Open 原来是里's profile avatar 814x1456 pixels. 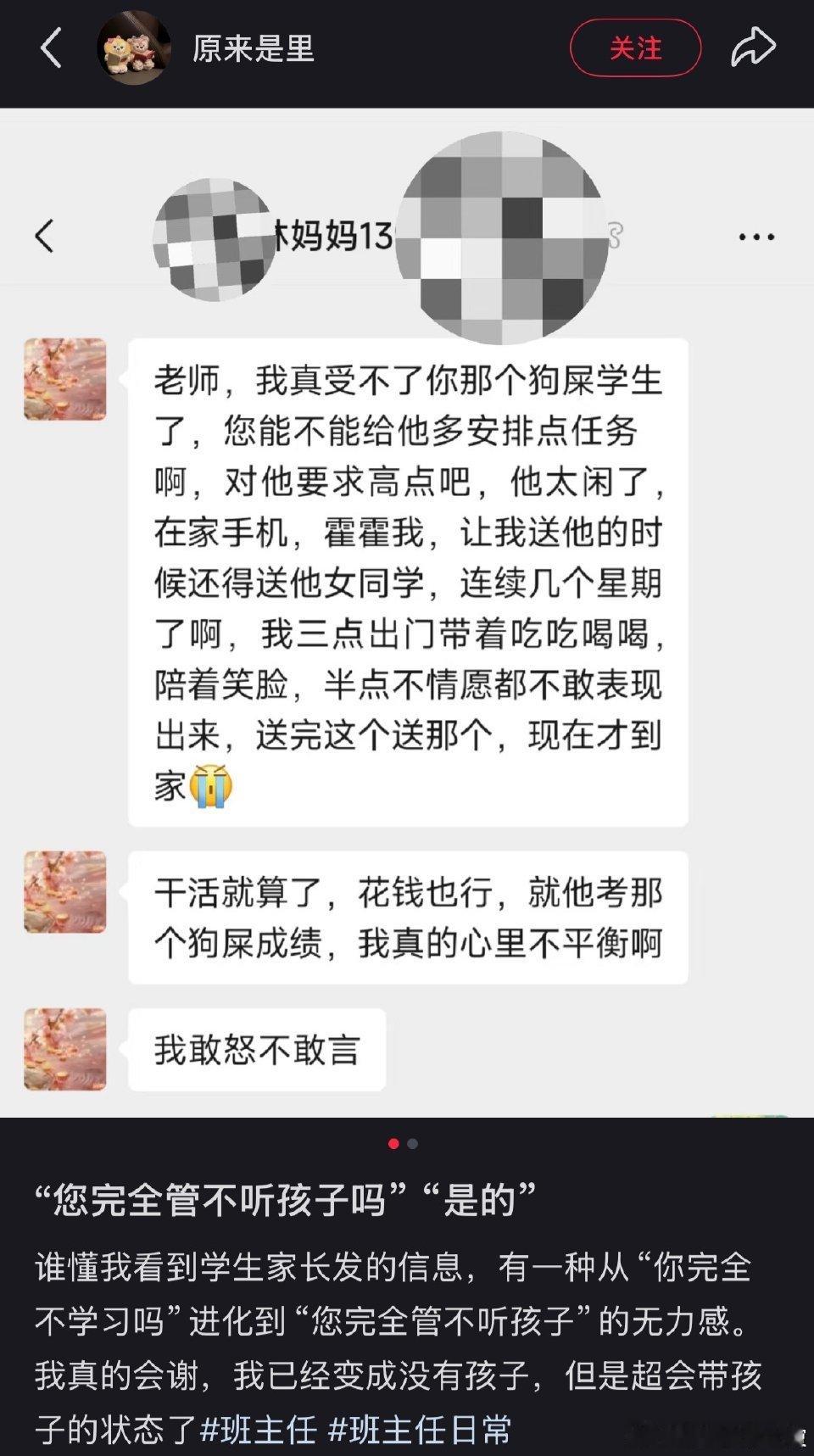pyautogui.click(x=131, y=48)
